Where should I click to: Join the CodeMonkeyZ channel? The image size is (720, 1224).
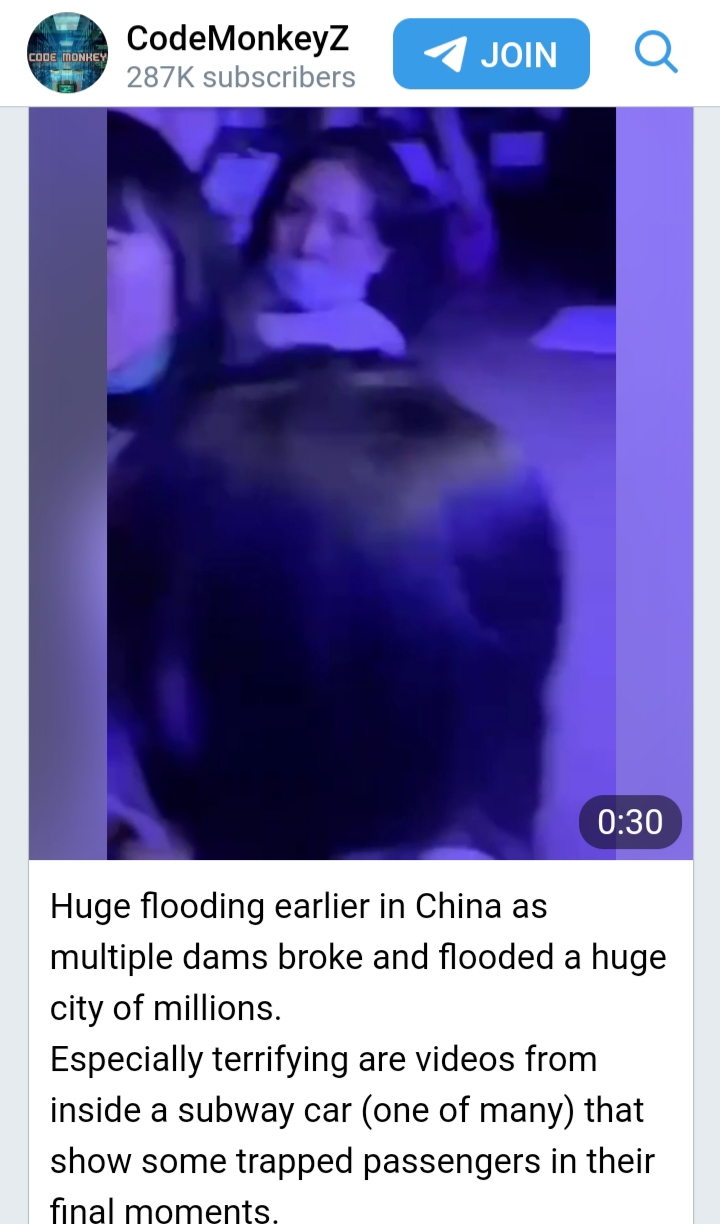click(x=491, y=54)
